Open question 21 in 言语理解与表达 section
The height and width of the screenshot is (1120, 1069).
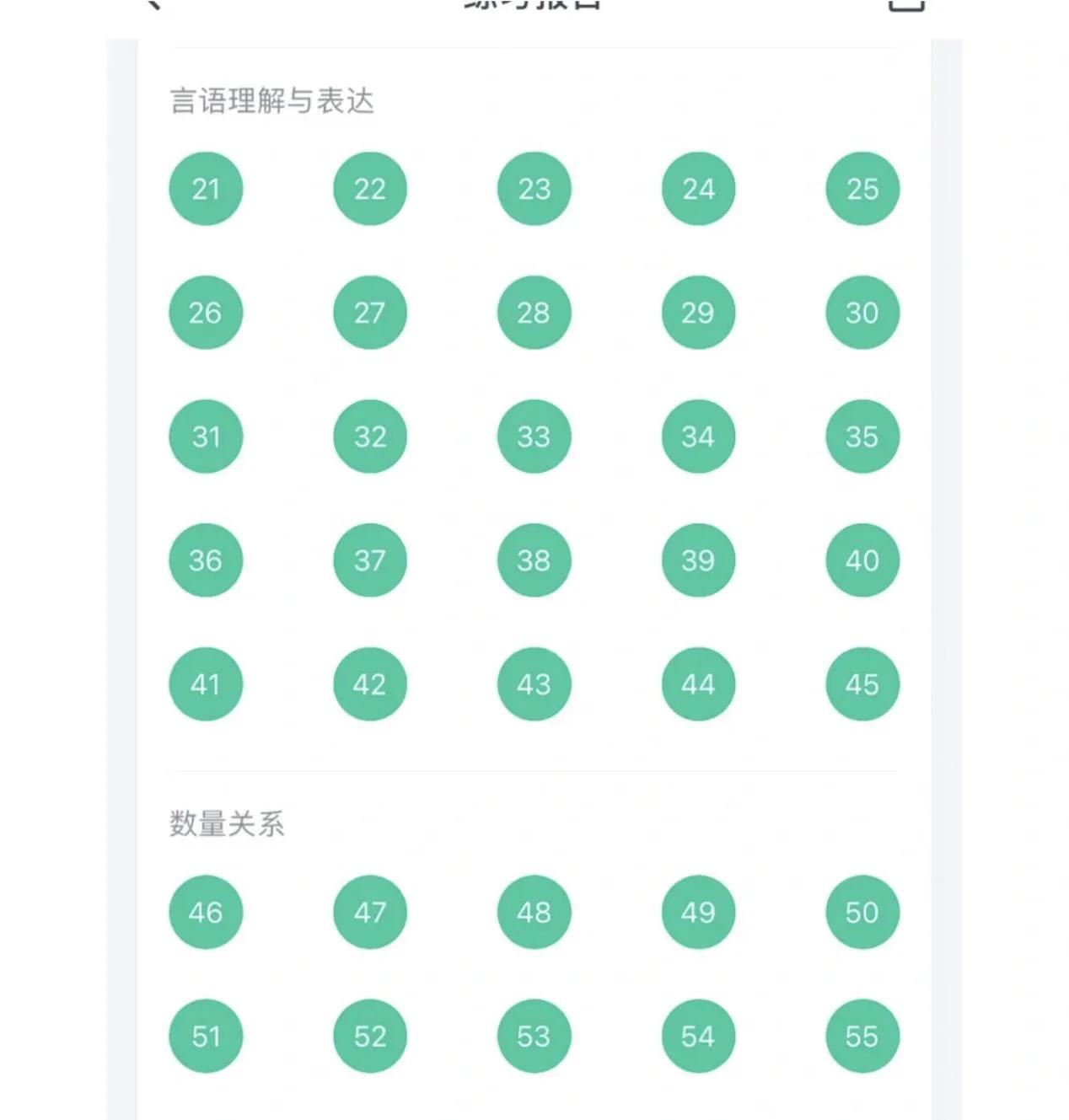coord(206,188)
